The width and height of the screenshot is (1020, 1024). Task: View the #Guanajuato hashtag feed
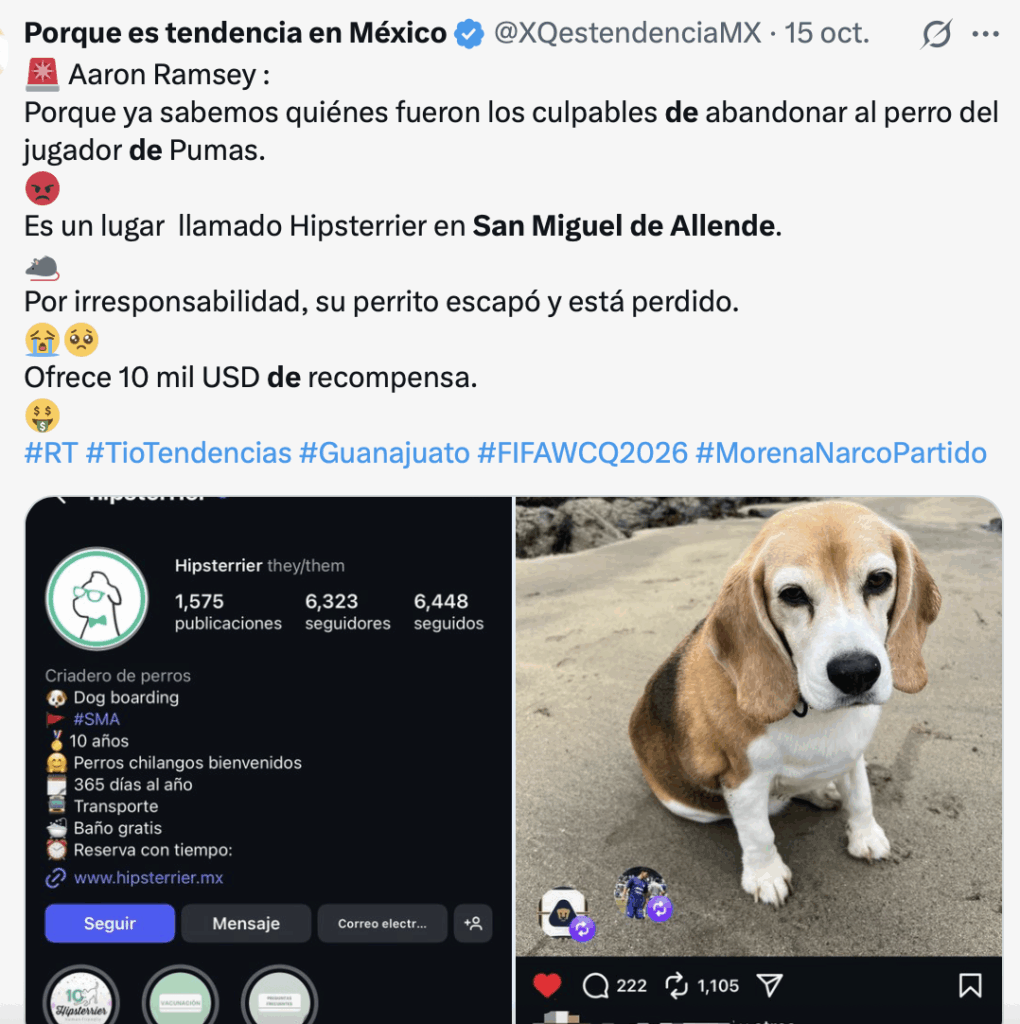[384, 453]
